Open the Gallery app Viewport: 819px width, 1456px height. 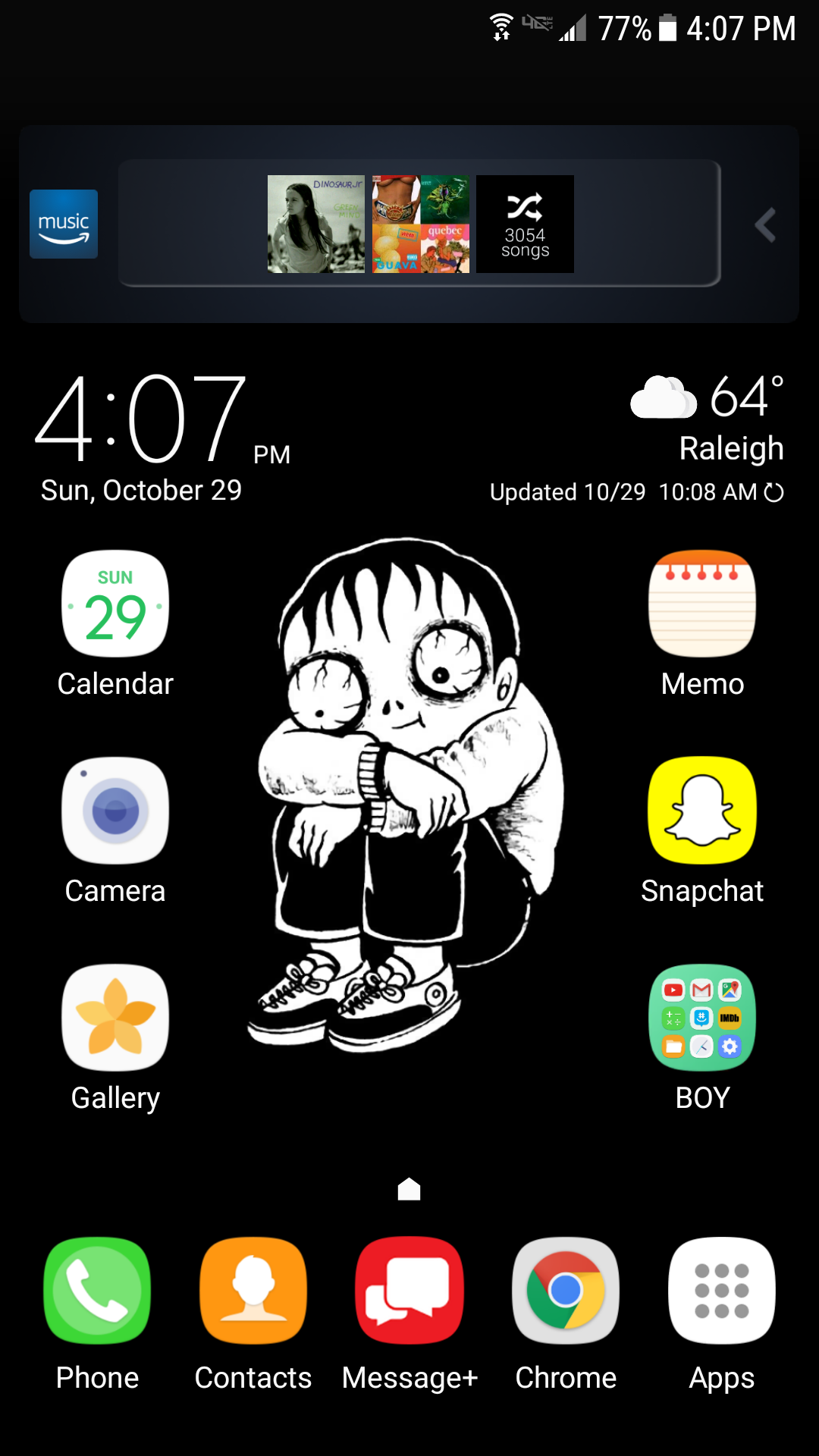click(115, 1018)
